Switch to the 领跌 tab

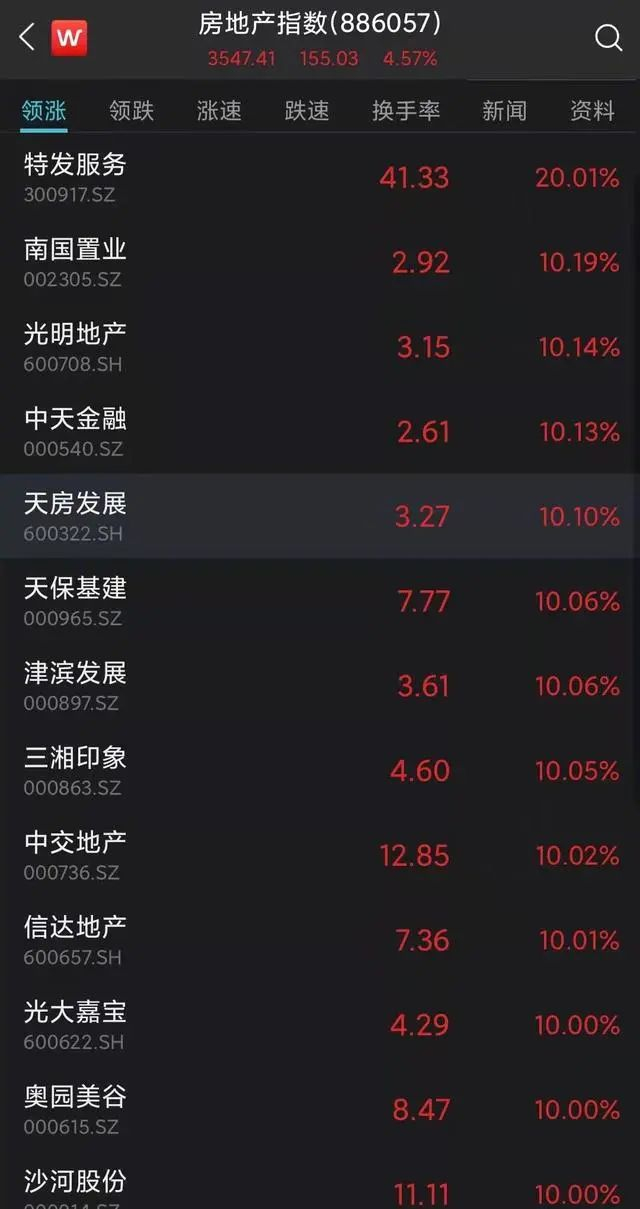point(132,111)
